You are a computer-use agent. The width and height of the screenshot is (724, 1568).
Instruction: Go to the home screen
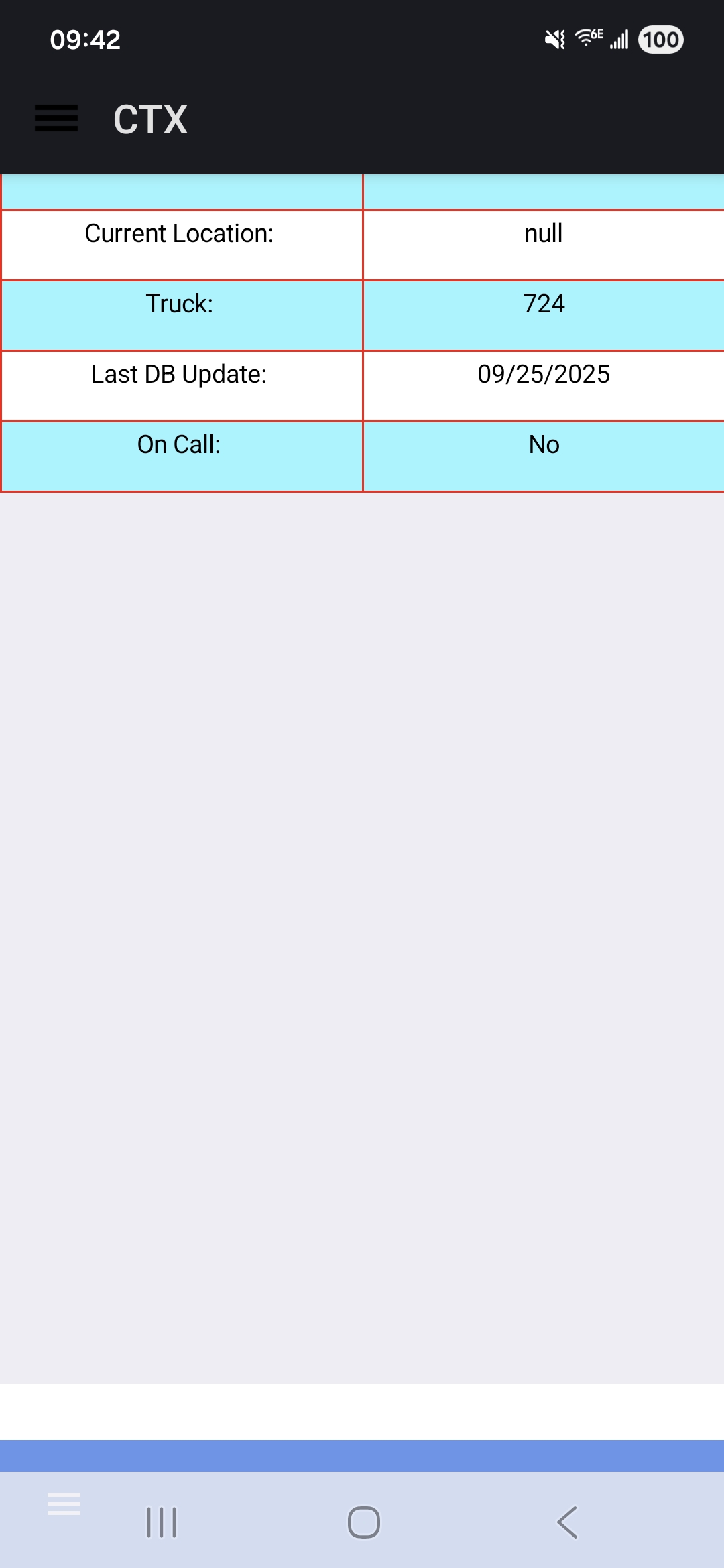pyautogui.click(x=363, y=1522)
